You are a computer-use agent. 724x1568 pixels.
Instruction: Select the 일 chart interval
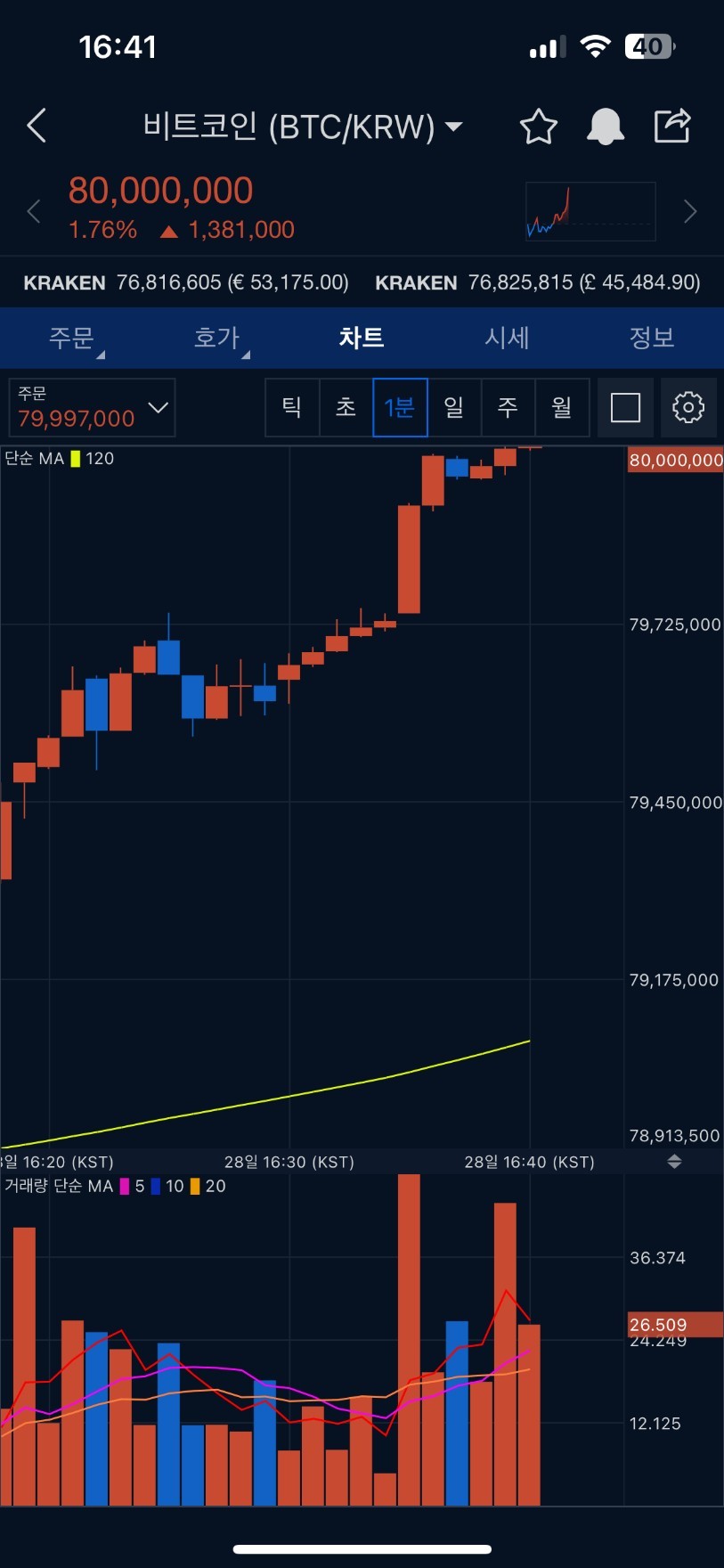[454, 407]
